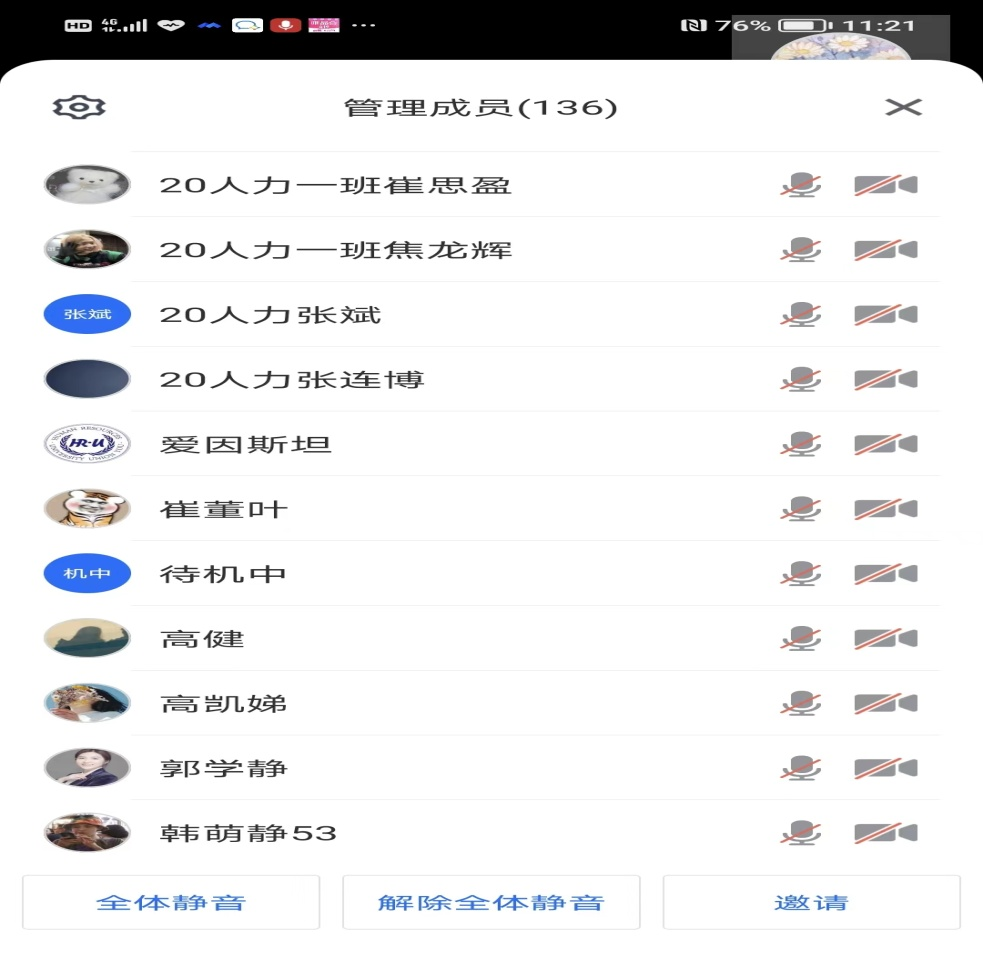Toggle camera for 20人力张斌
The image size is (983, 972).
point(885,315)
